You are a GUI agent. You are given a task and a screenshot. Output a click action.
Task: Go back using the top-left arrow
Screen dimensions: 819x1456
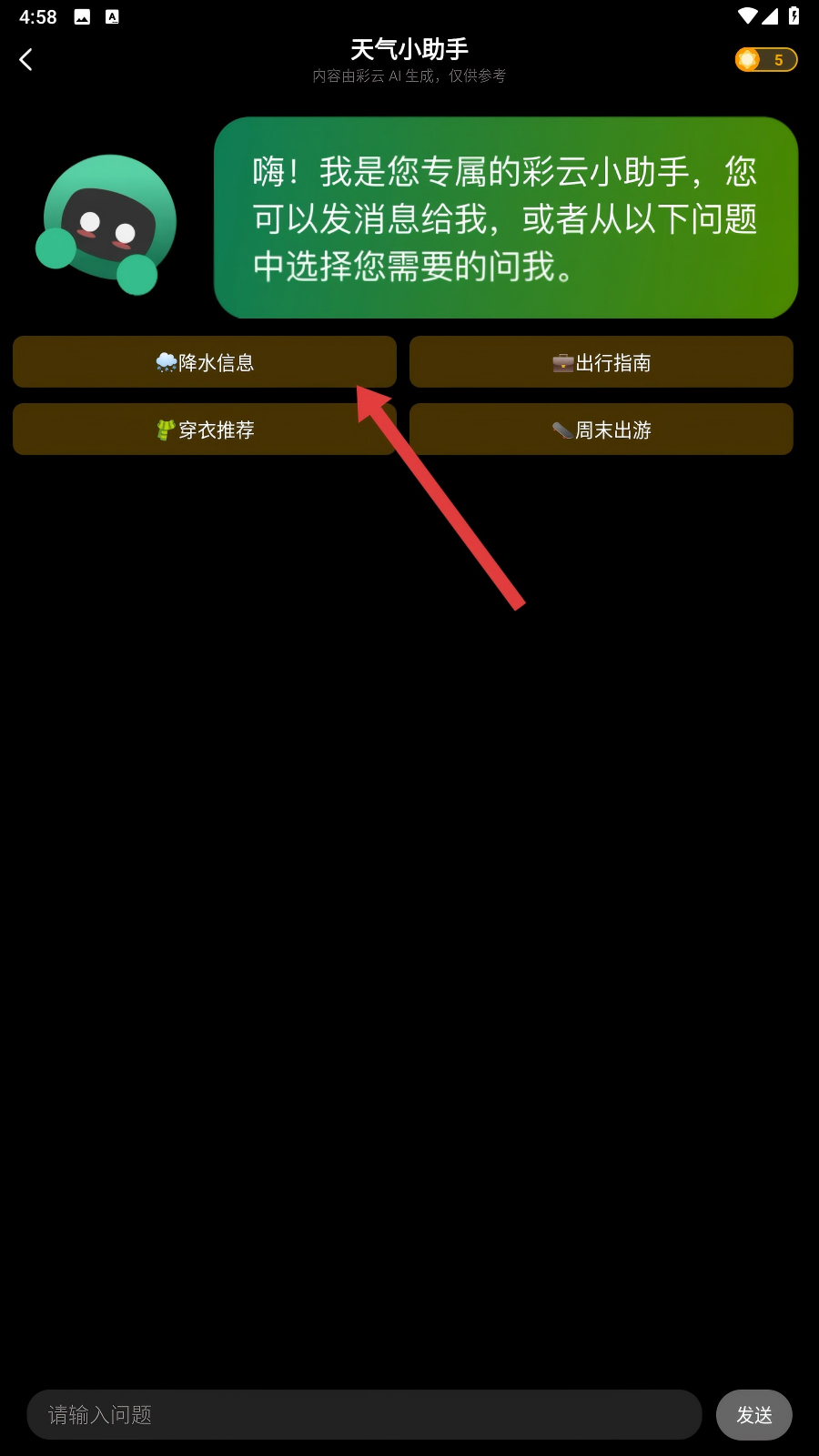pyautogui.click(x=25, y=60)
